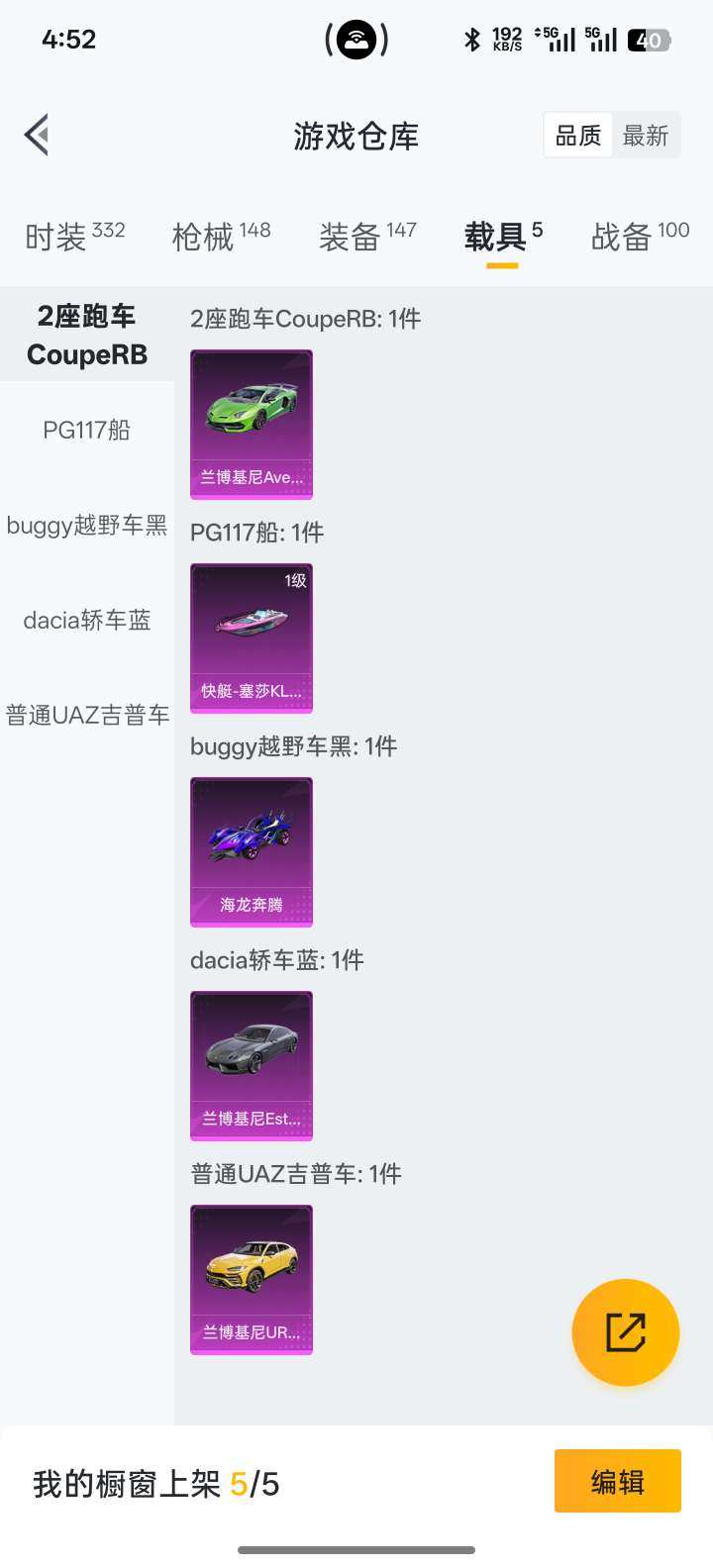Tap the network speed indicator 192 KB/S
713x1568 pixels.
(505, 40)
